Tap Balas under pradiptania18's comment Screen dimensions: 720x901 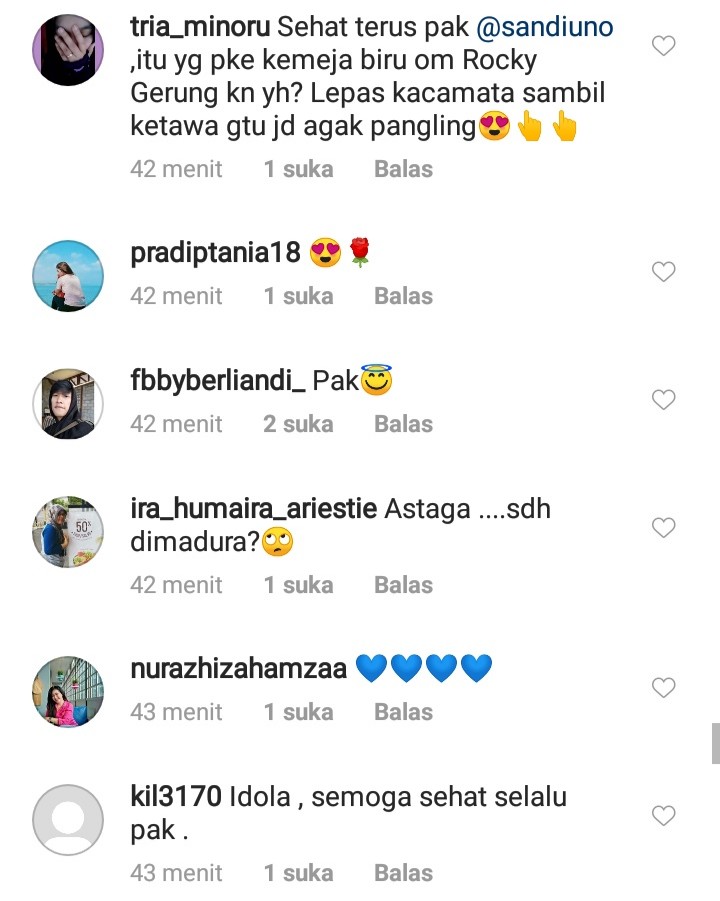(x=403, y=296)
